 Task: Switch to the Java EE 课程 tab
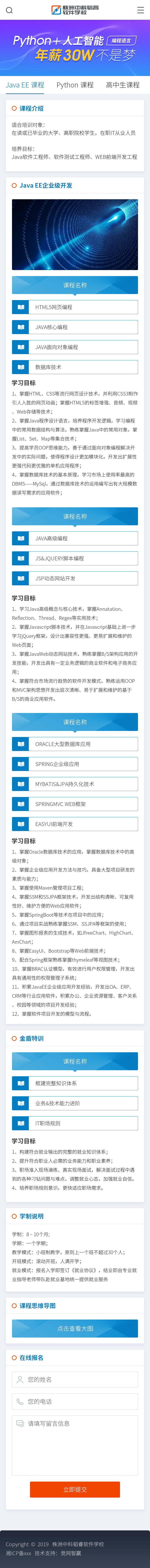25,85
